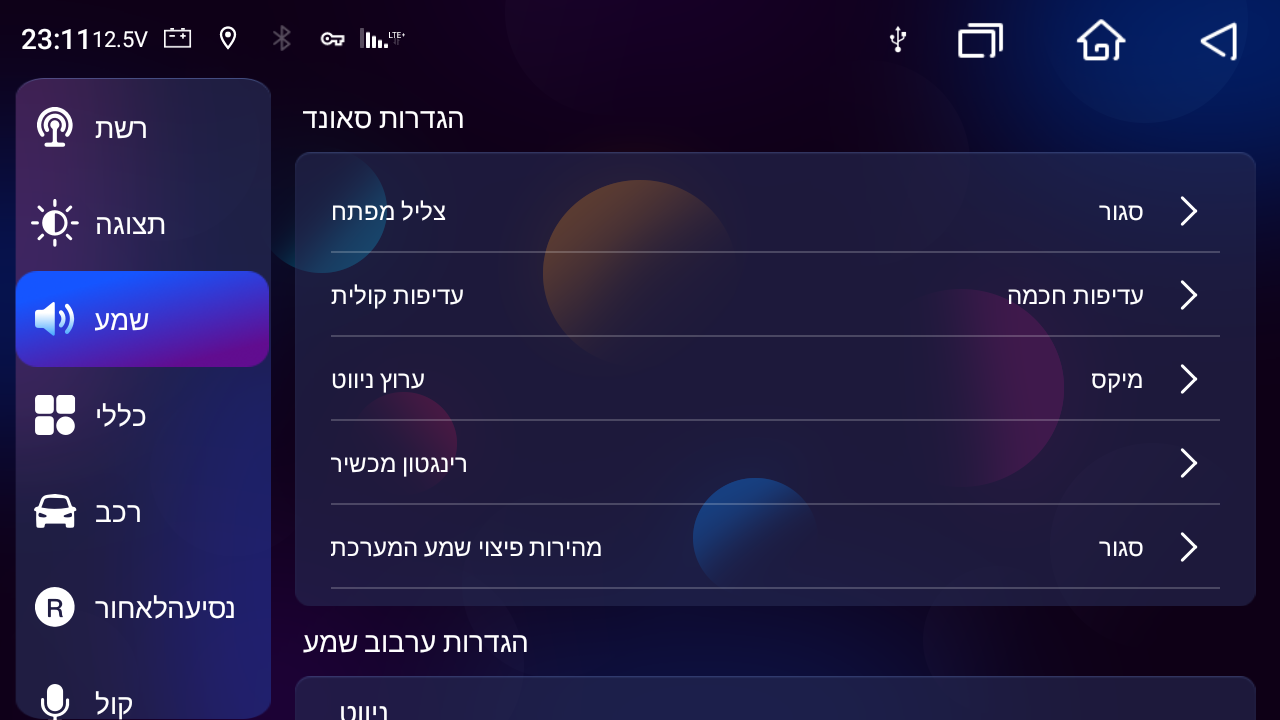Open מהירות פיצוי שמע המערכת setting
The height and width of the screenshot is (720, 1280).
[x=775, y=548]
